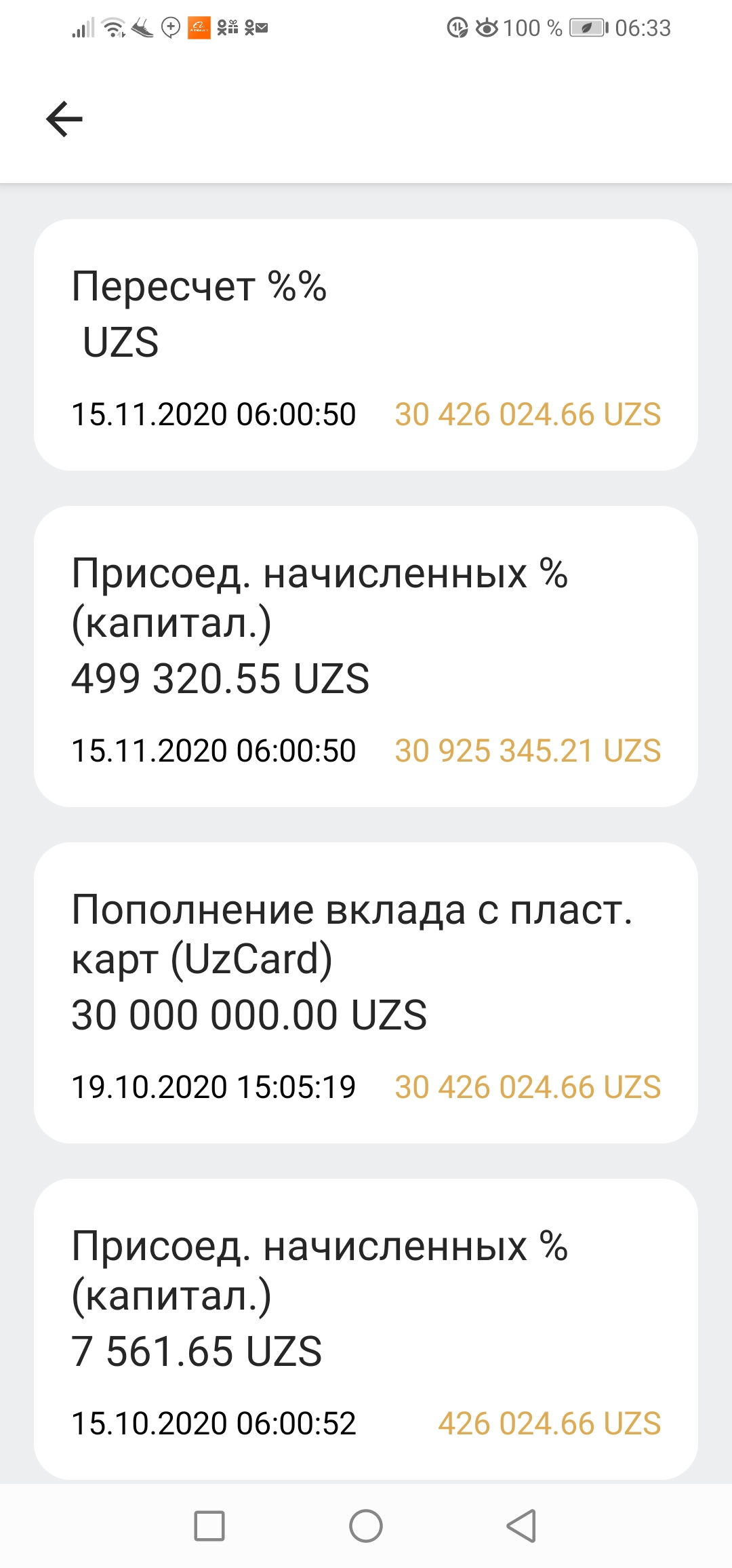
Task: Open the 7 561.65 UZS capitalization card
Action: click(x=366, y=1328)
